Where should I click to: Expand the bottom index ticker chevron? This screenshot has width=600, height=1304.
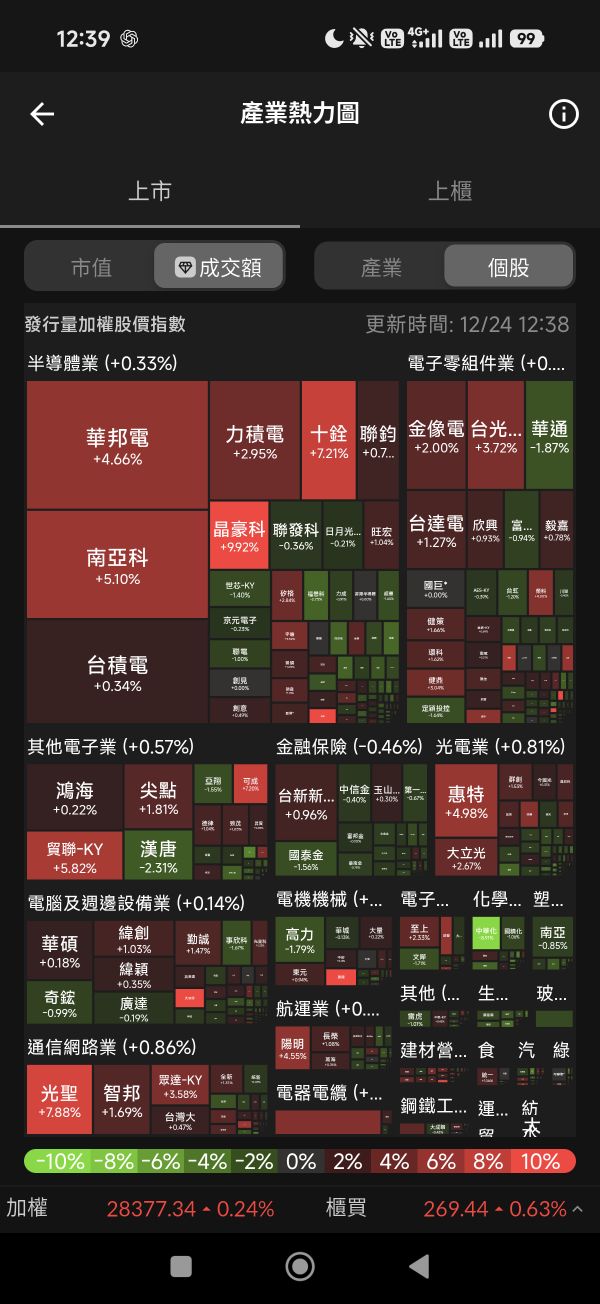(577, 1209)
